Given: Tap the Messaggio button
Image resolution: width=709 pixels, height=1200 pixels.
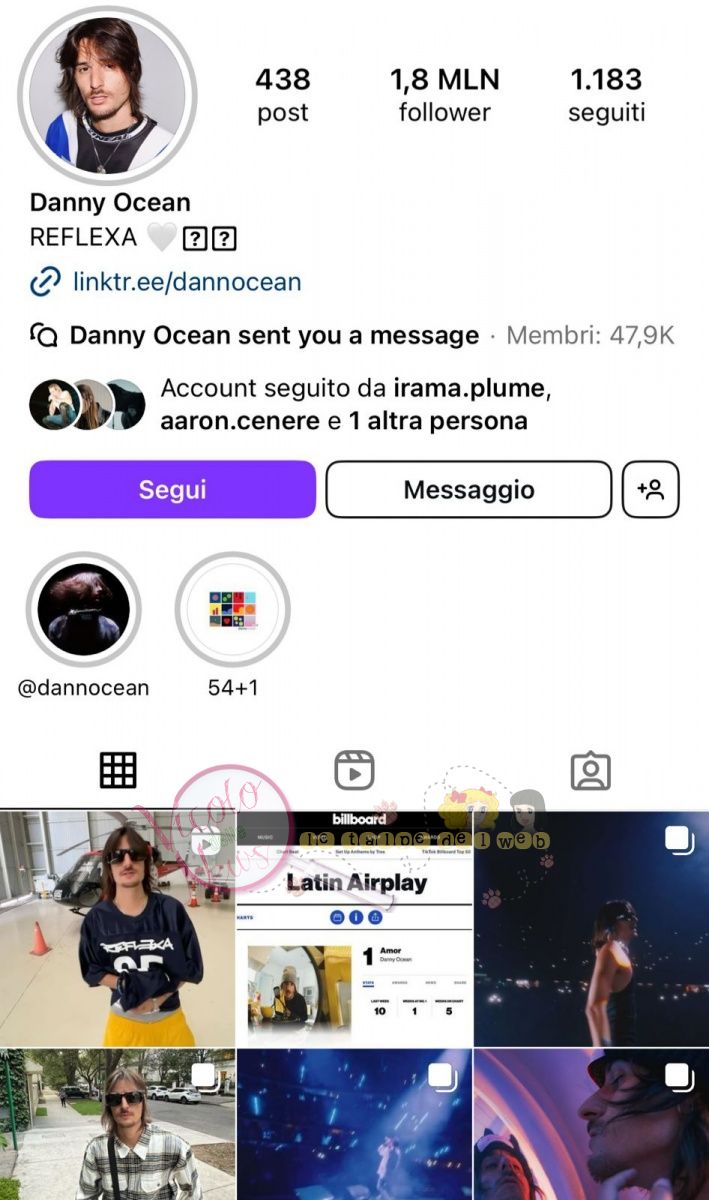Looking at the screenshot, I should (468, 489).
